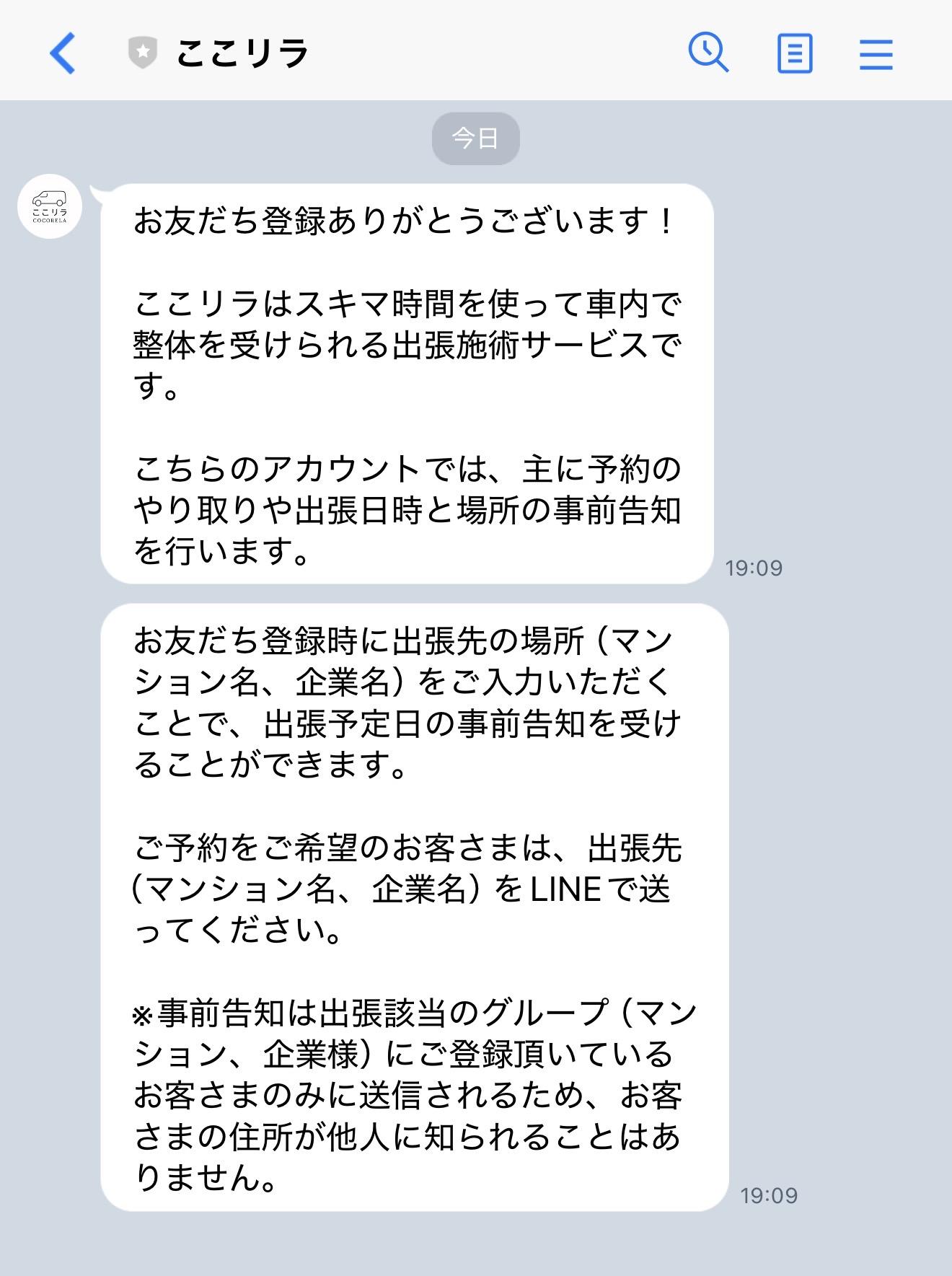Go back from the ここリラ chat

[62, 53]
